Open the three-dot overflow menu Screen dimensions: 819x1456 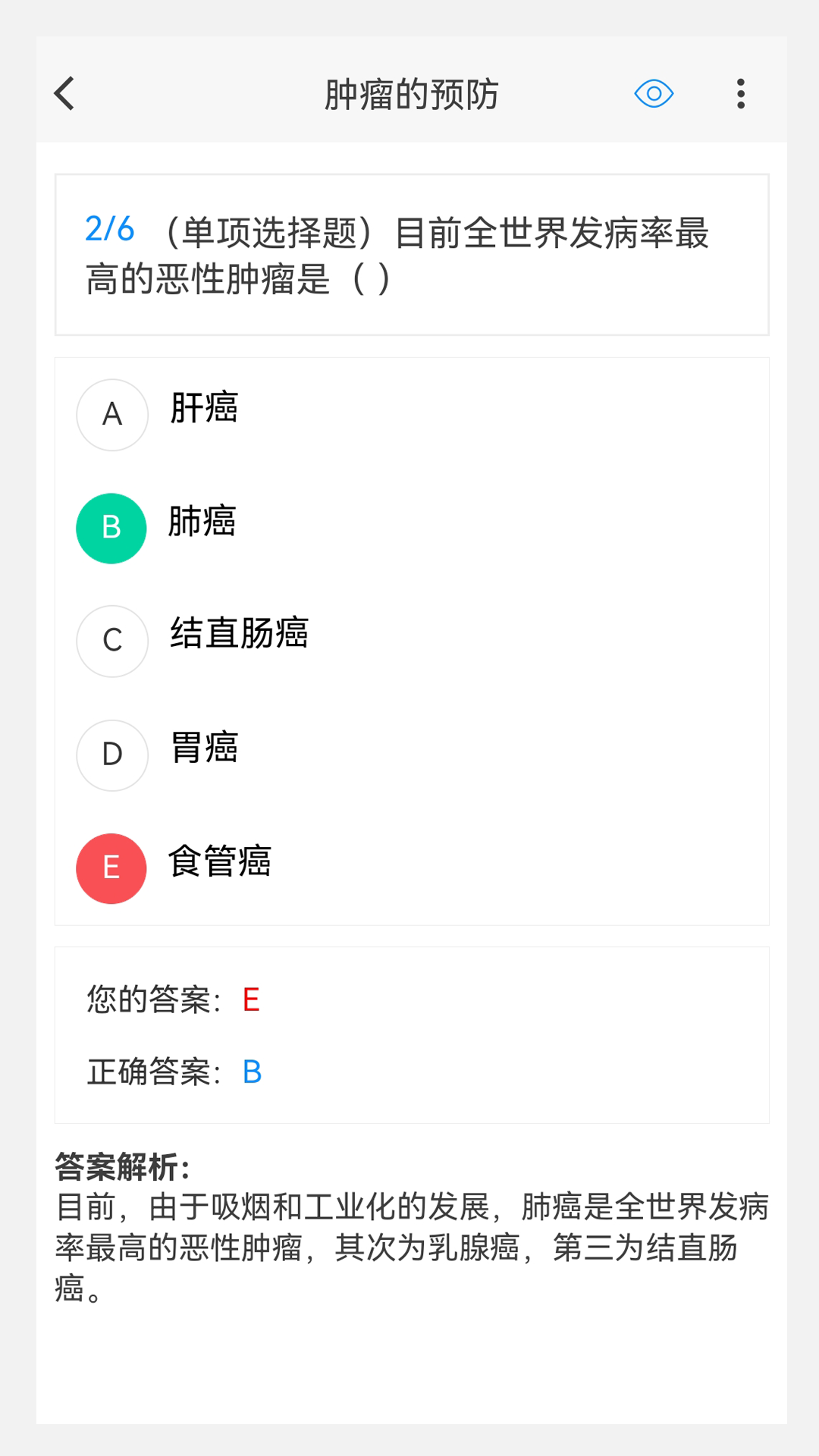pyautogui.click(x=739, y=93)
